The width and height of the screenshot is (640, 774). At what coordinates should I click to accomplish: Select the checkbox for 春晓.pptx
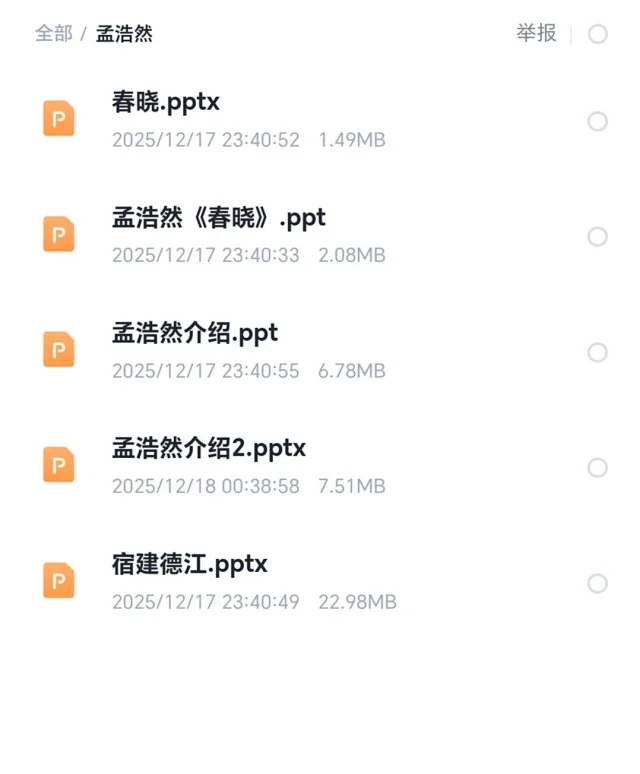click(x=598, y=122)
